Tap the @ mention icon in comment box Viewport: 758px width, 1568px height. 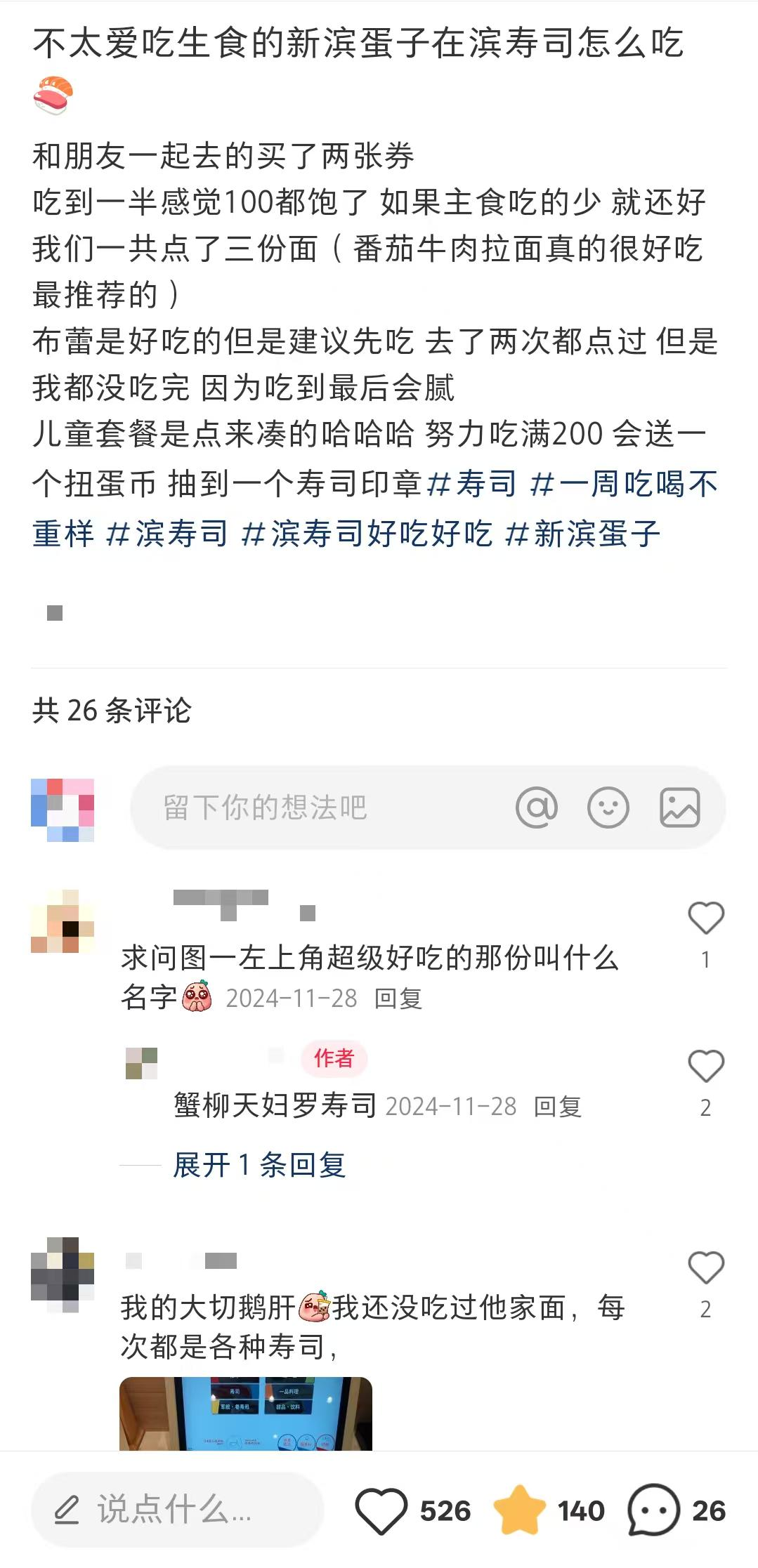[536, 808]
